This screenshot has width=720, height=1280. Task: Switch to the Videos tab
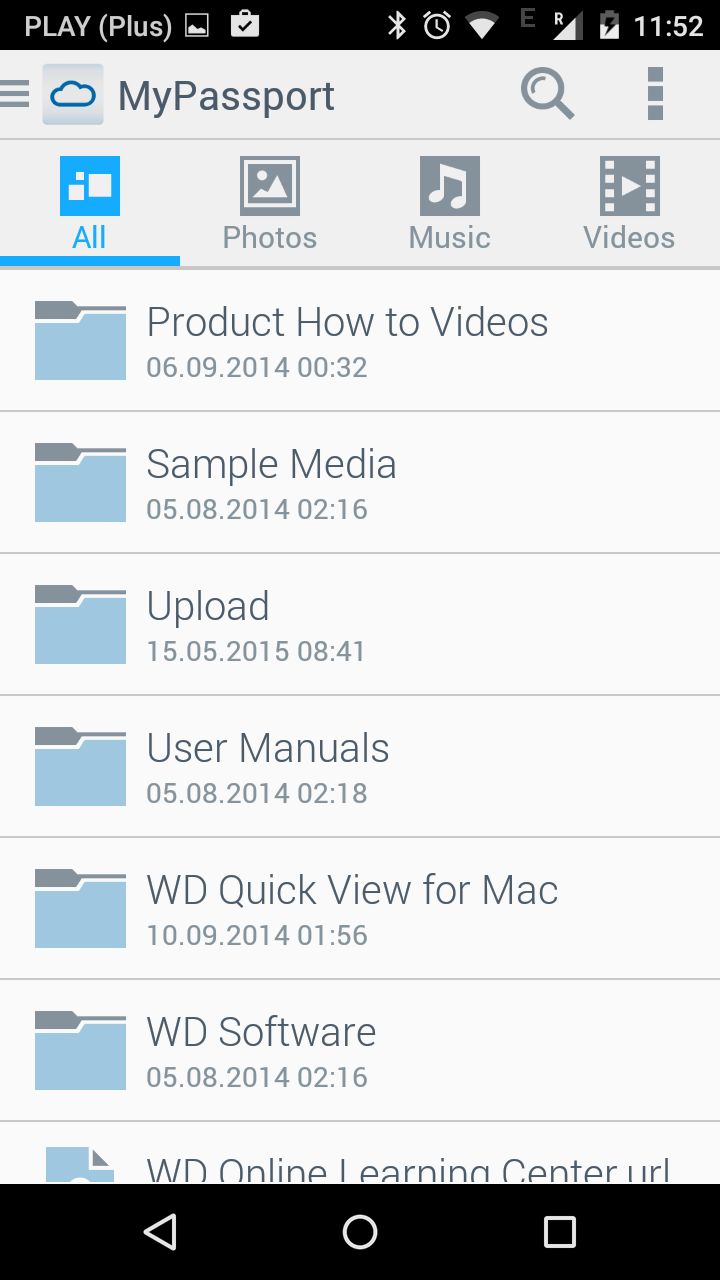click(x=630, y=204)
